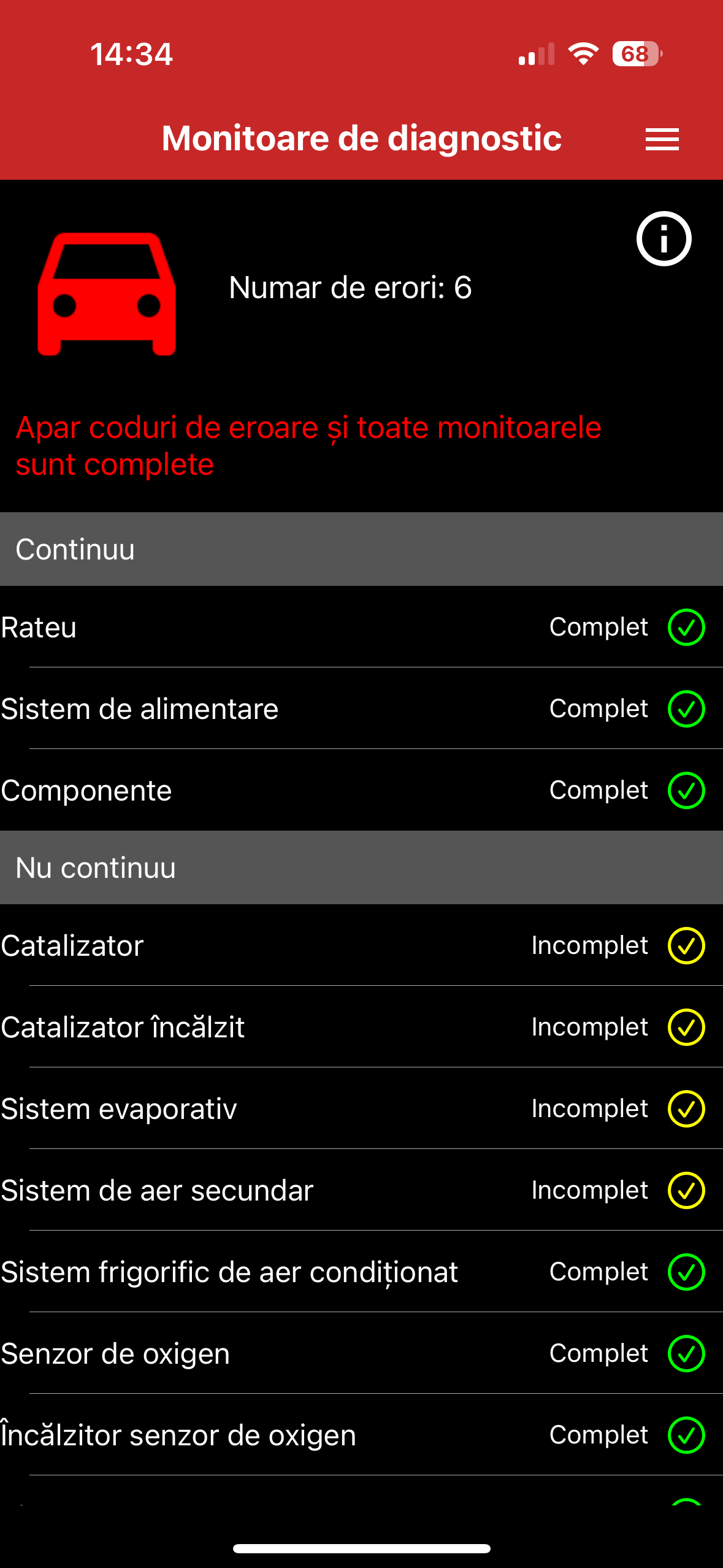Image resolution: width=723 pixels, height=1568 pixels.
Task: Tap the Wi-Fi icon in status bar
Action: click(581, 55)
